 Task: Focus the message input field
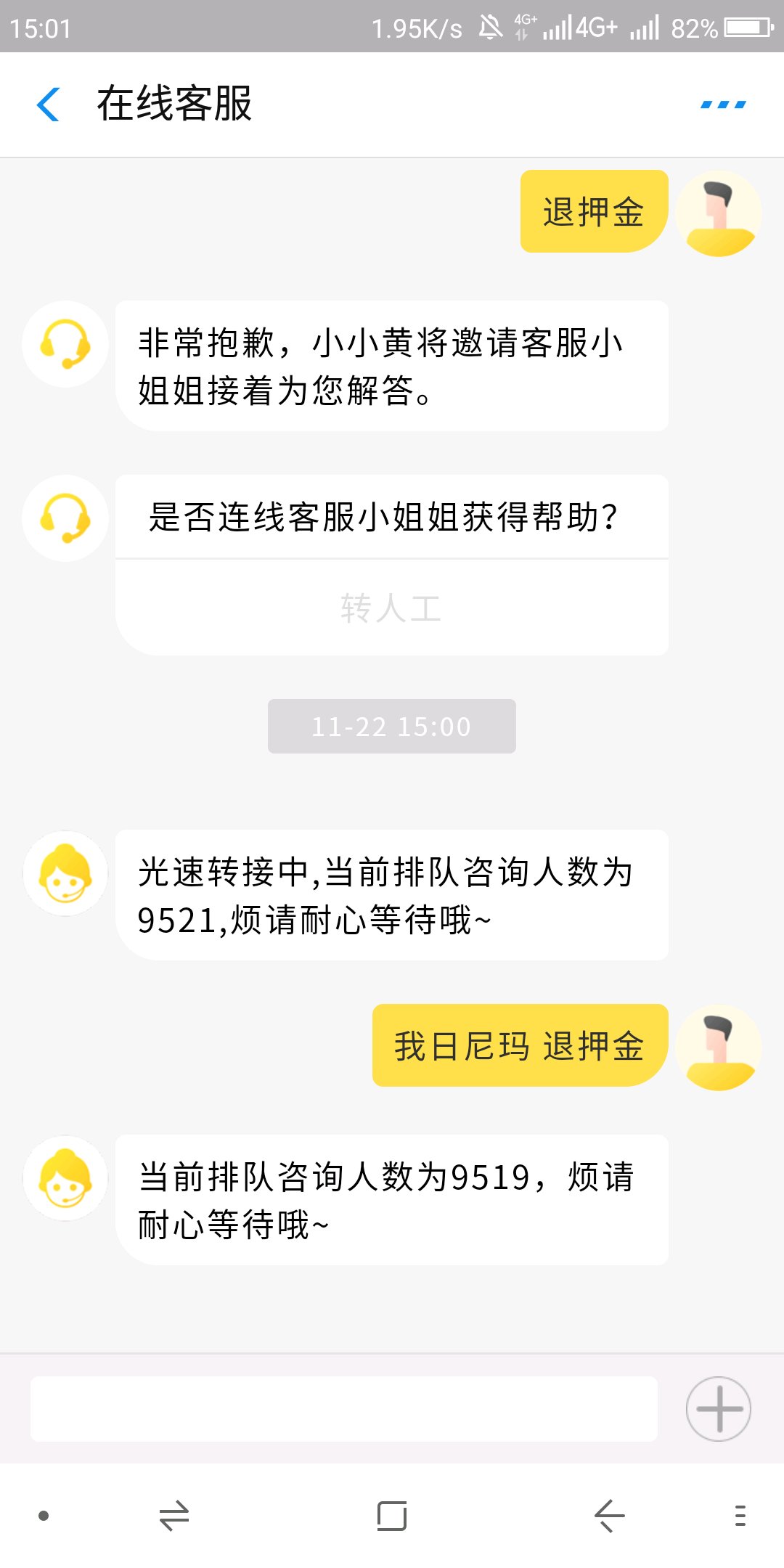pos(343,1408)
